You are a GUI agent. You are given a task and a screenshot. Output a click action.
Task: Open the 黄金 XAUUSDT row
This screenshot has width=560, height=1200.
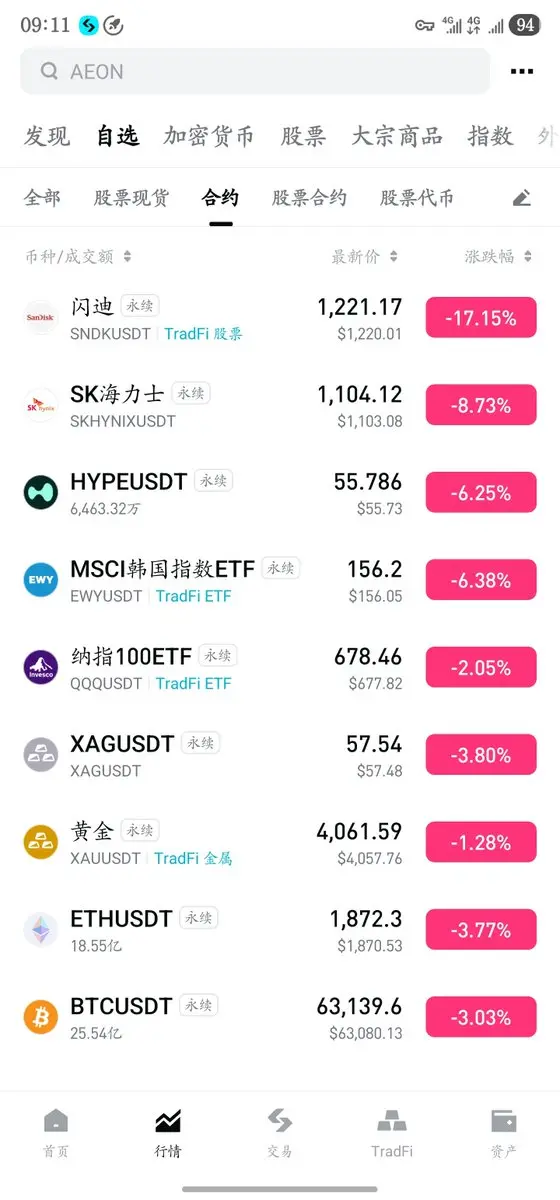[280, 843]
